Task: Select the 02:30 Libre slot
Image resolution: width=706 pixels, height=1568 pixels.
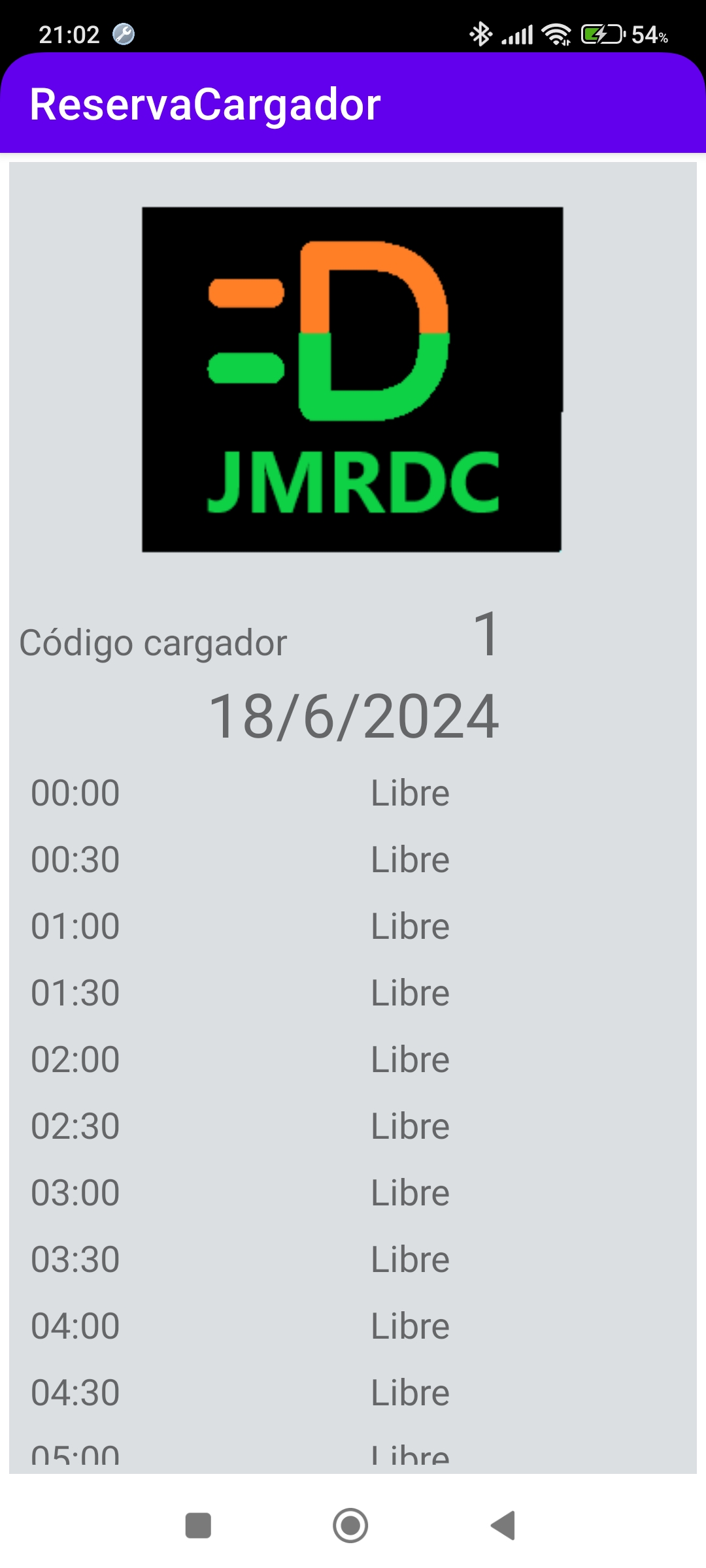Action: tap(353, 1126)
